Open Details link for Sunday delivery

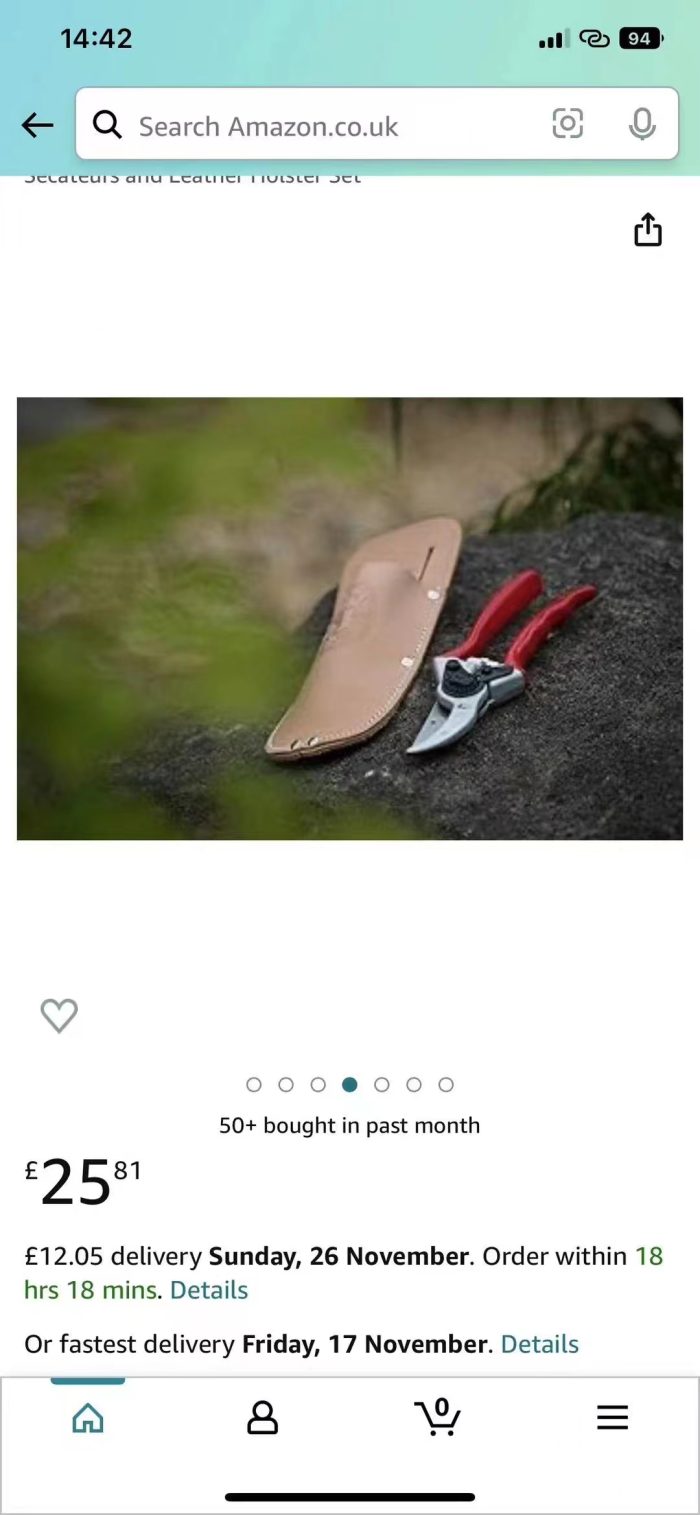pyautogui.click(x=209, y=1290)
